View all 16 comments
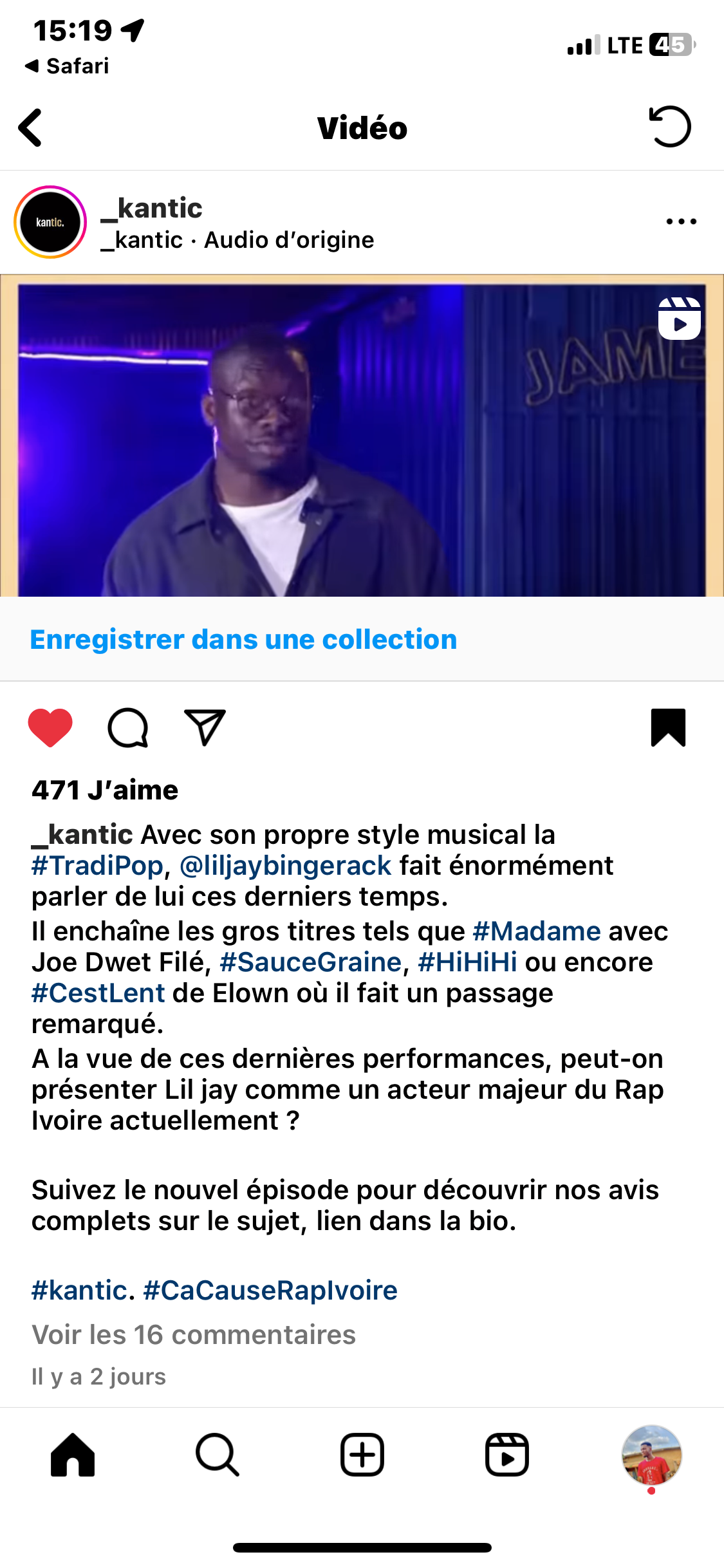724x1568 pixels. 193,1334
